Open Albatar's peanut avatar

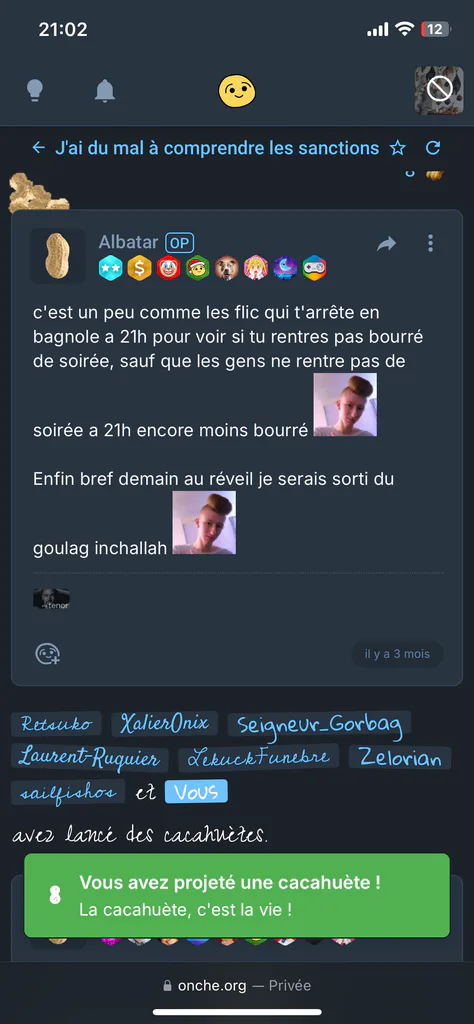57,255
